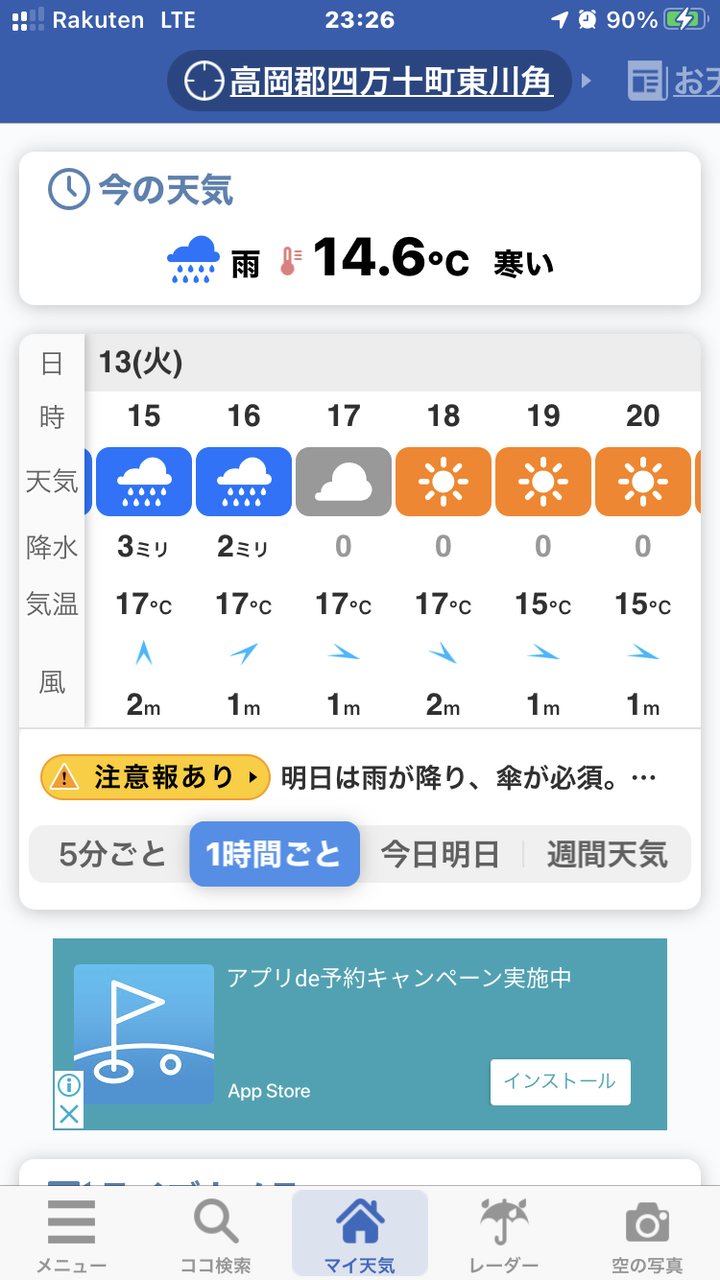Image resolution: width=720 pixels, height=1280 pixels.
Task: Open the メニュー menu
Action: (x=72, y=1235)
